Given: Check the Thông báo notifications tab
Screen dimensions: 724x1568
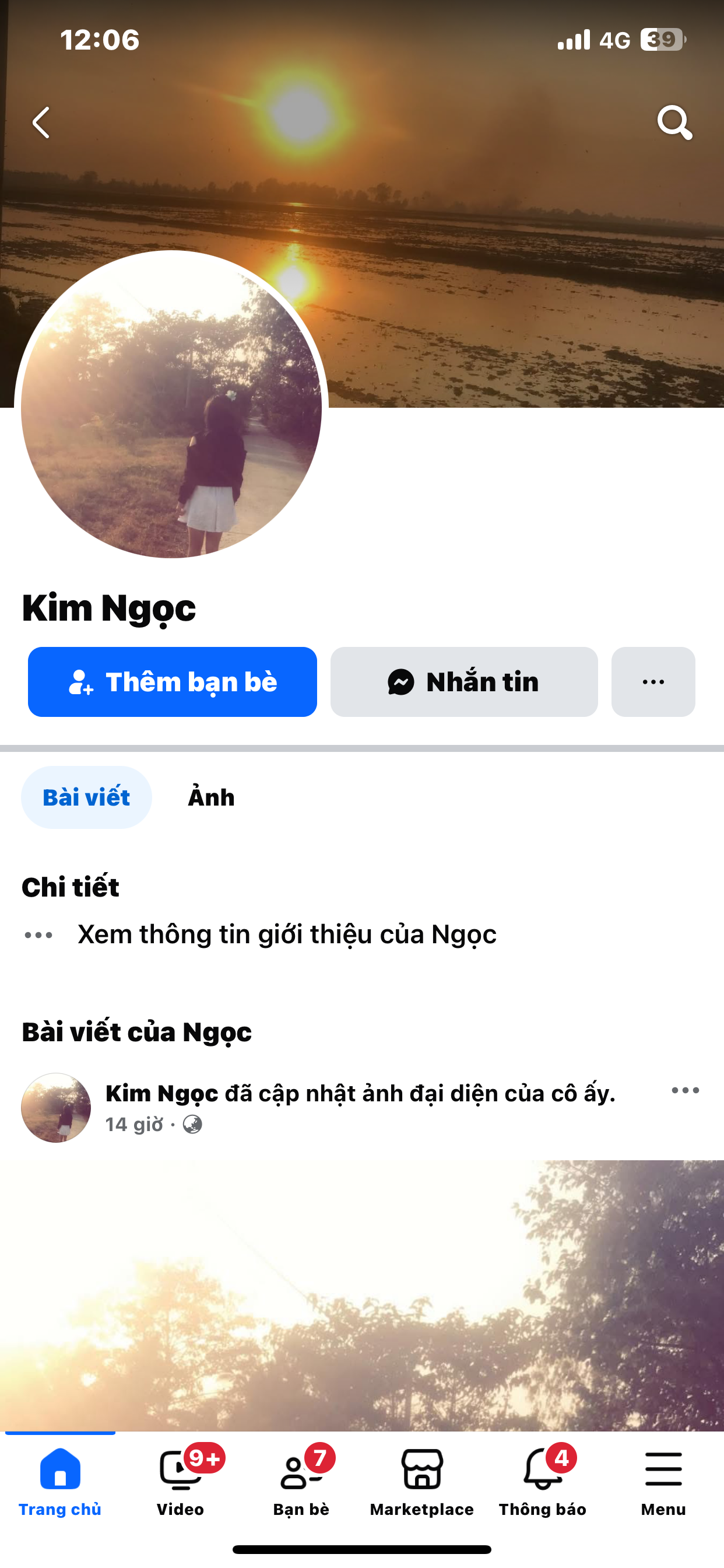Looking at the screenshot, I should point(543,1482).
